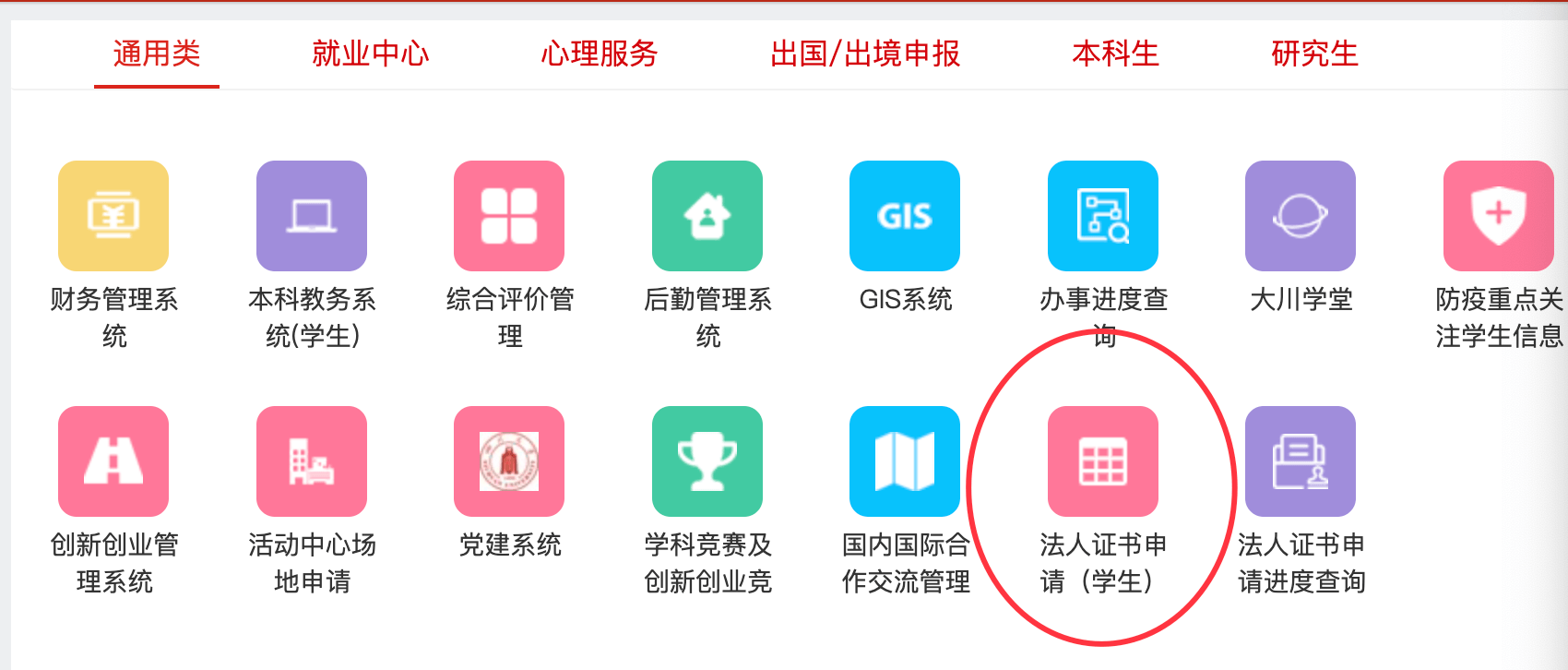The image size is (1568, 670).
Task: Select the 研究生 tab
Action: pyautogui.click(x=1314, y=54)
